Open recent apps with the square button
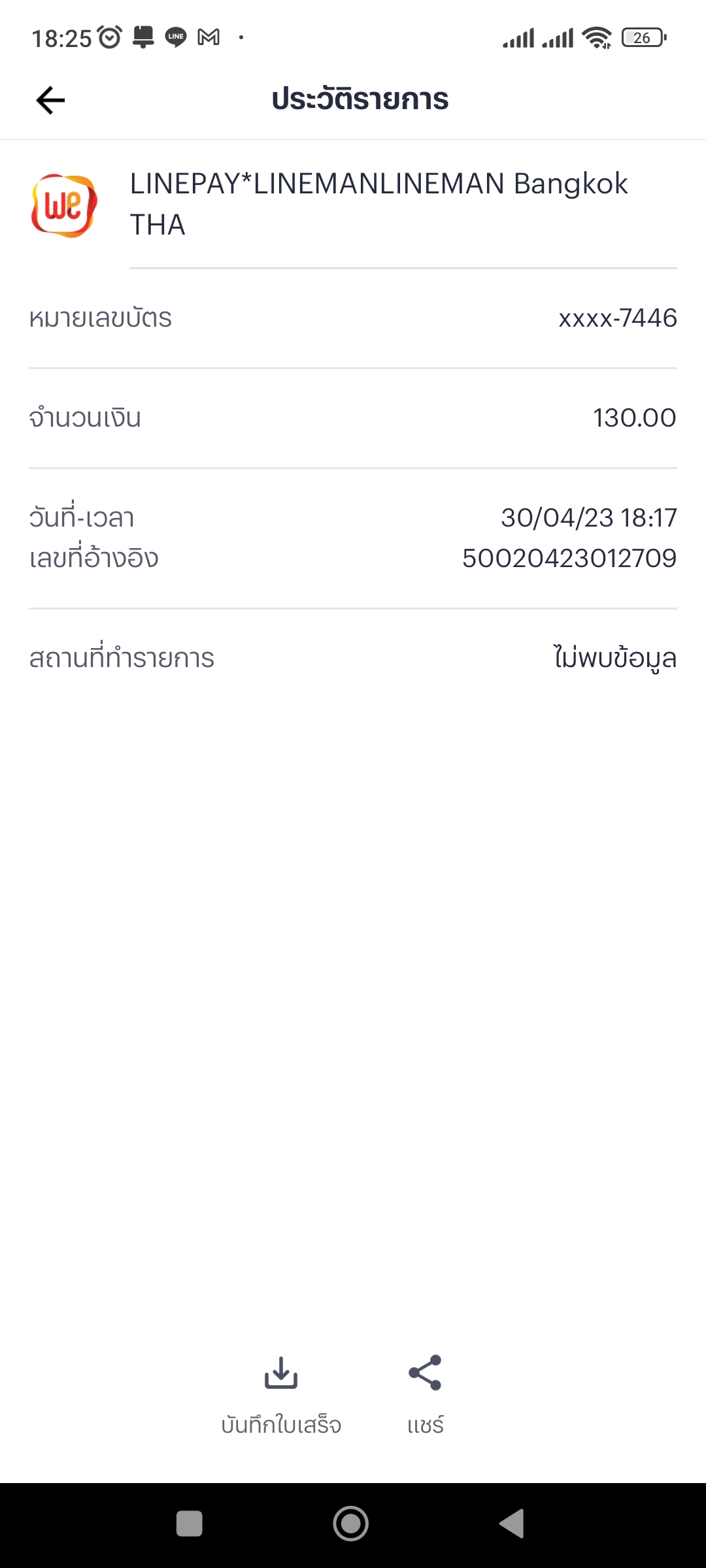706x1568 pixels. [x=190, y=1524]
